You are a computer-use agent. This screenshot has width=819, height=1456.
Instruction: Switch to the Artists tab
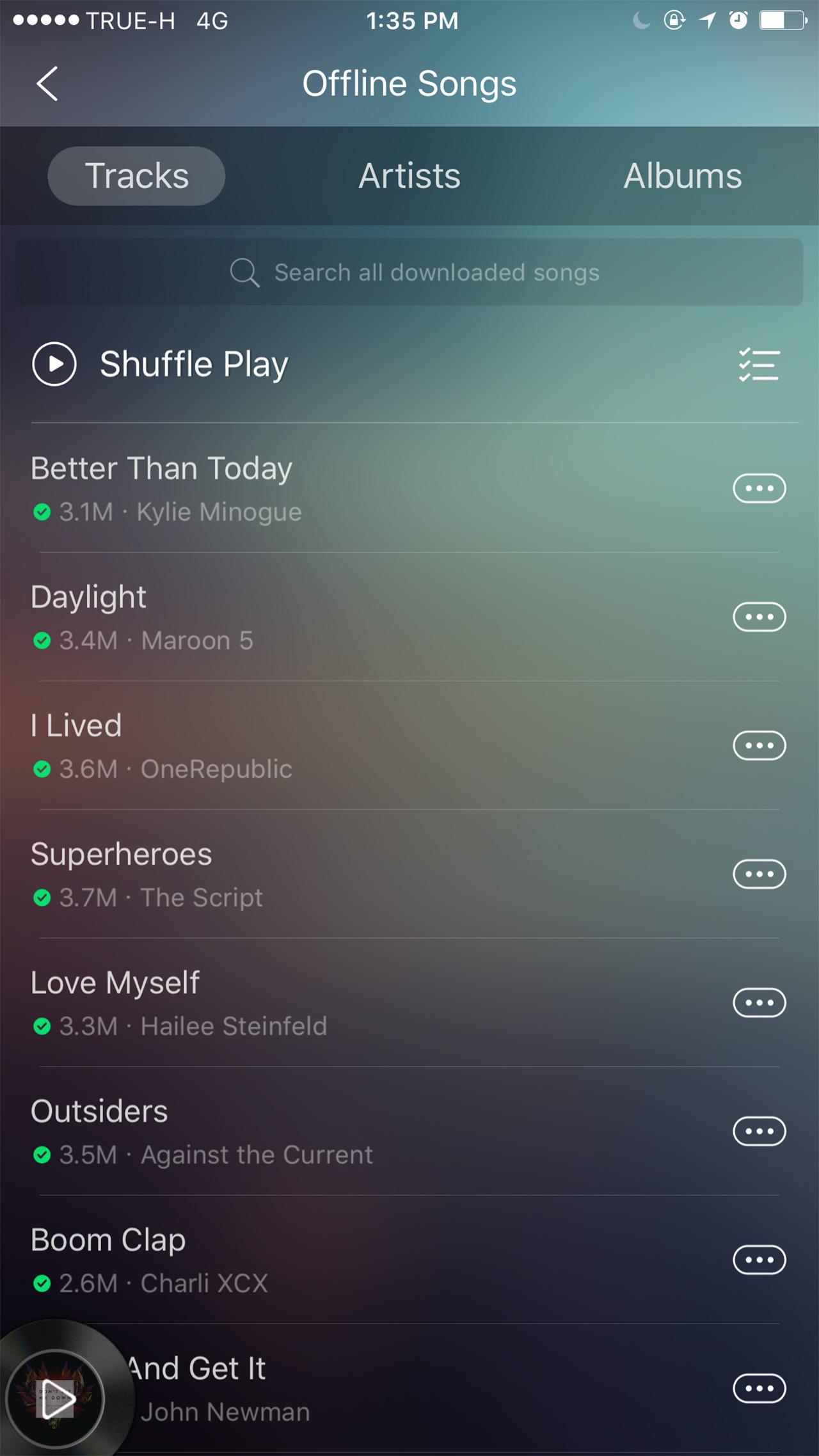tap(409, 176)
